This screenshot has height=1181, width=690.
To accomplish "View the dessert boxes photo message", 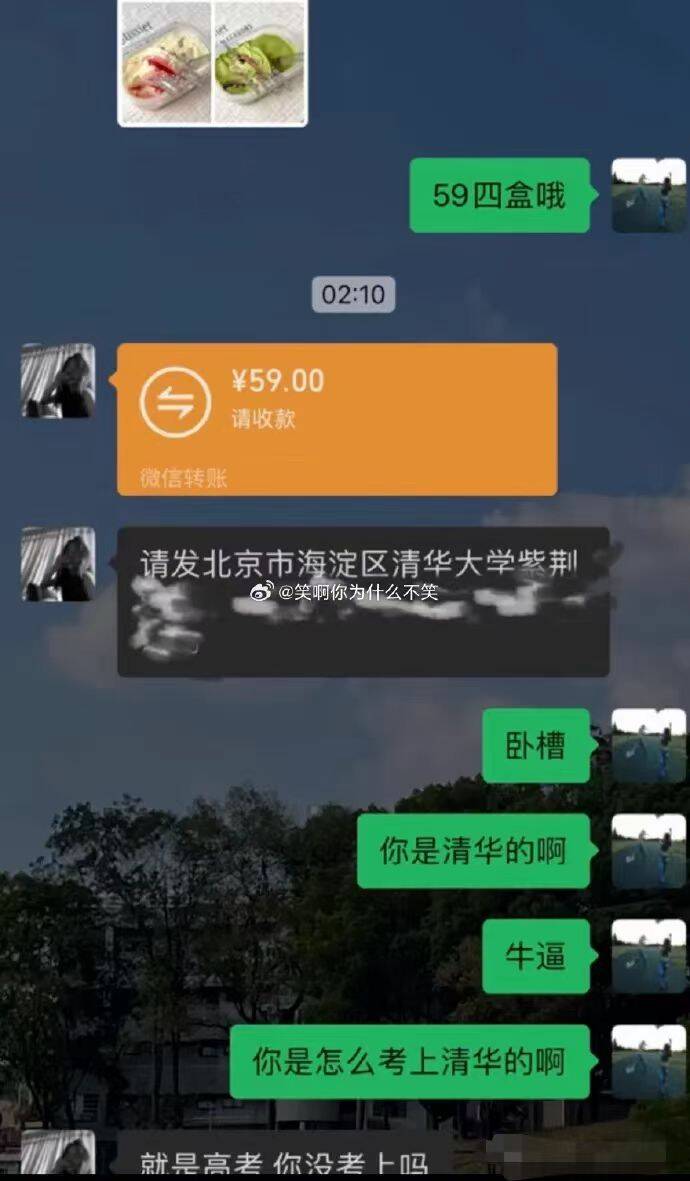I will click(x=212, y=60).
